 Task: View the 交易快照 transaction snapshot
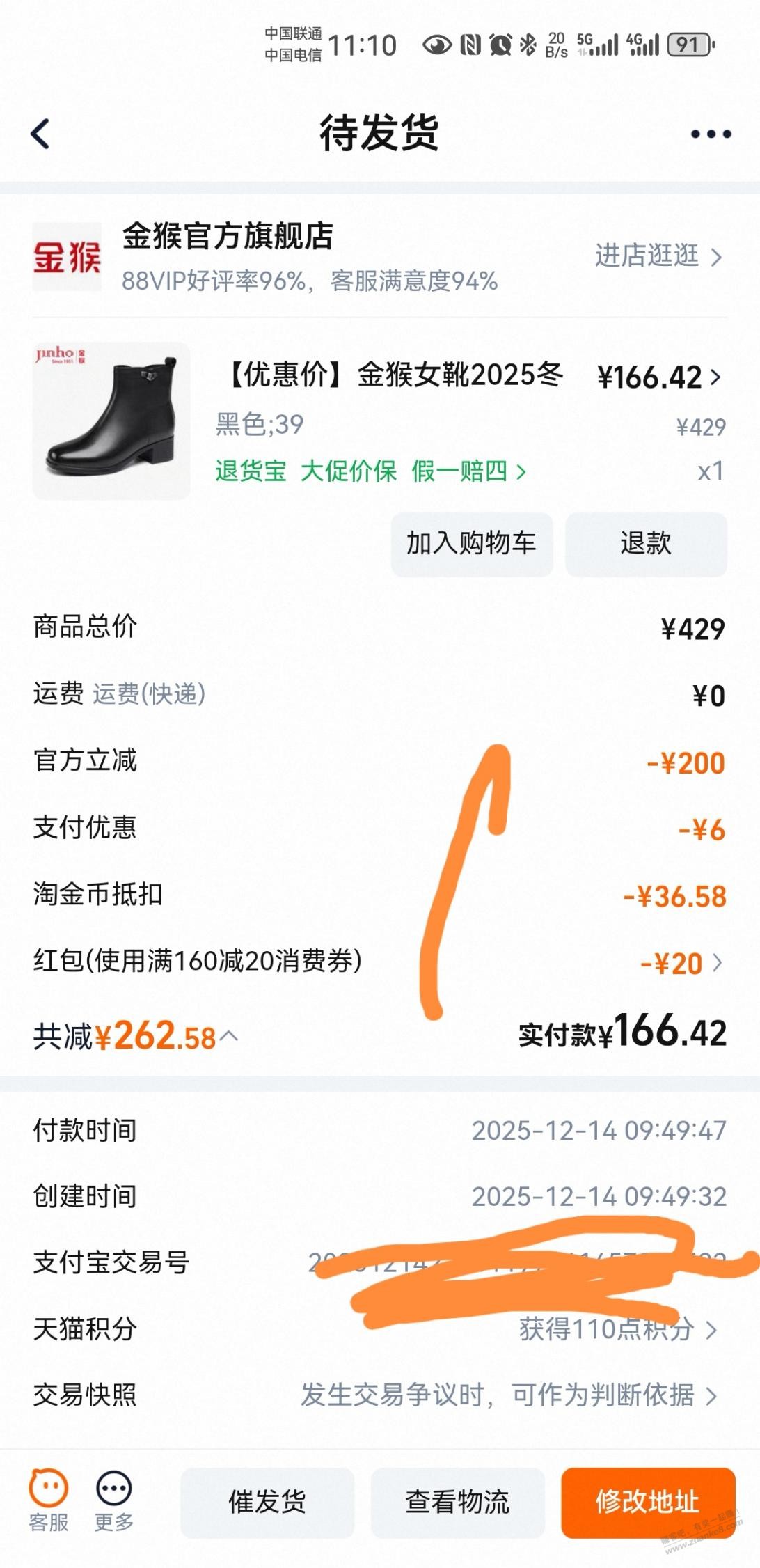[x=508, y=1395]
